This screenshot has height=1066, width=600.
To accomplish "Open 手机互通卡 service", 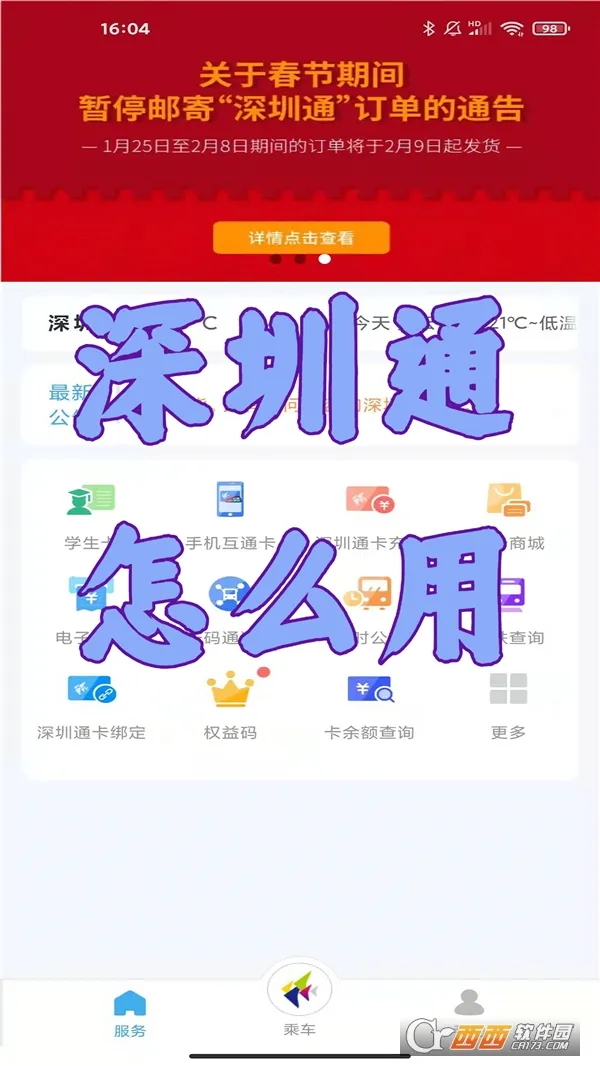I will pos(231,514).
